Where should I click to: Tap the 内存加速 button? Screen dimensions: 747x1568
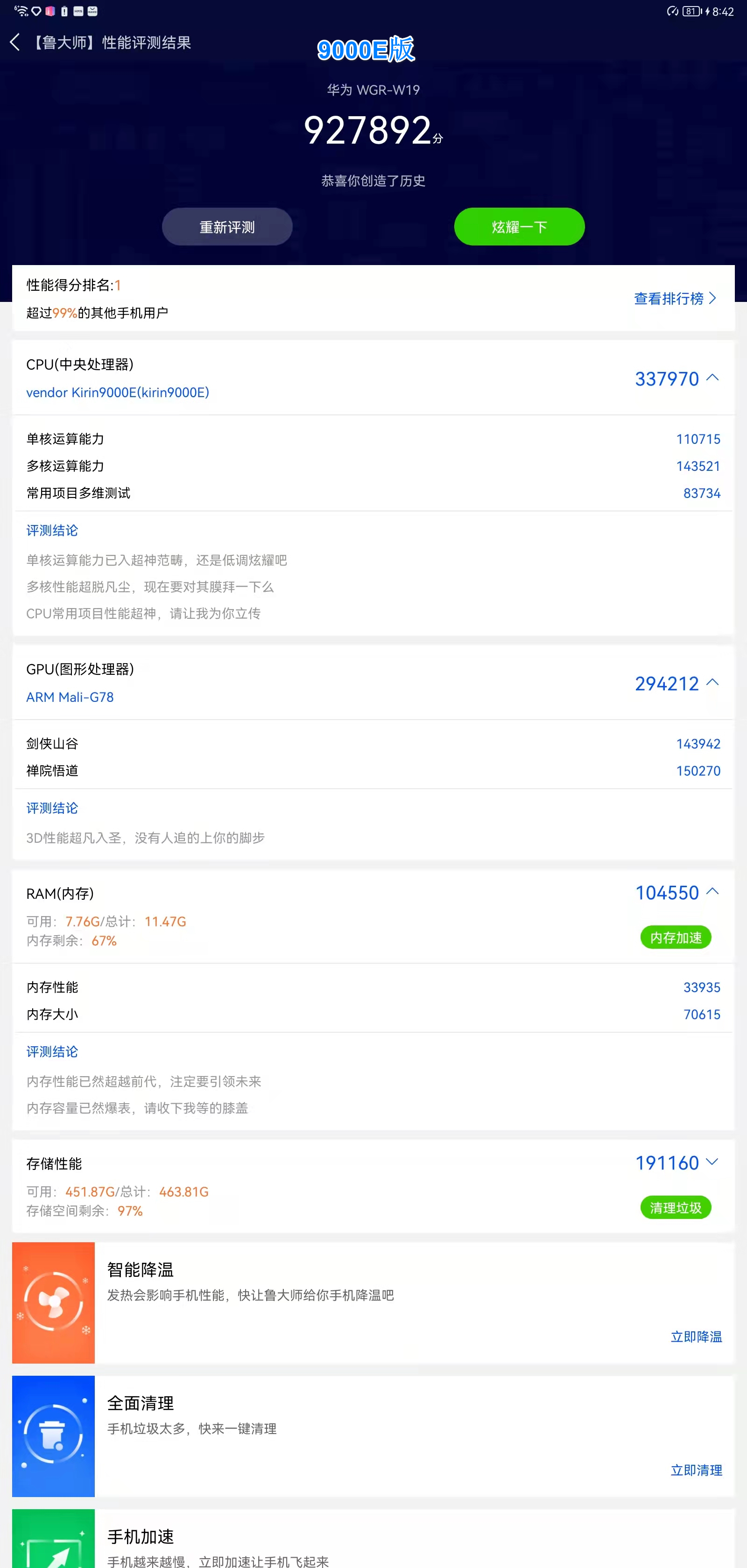676,938
